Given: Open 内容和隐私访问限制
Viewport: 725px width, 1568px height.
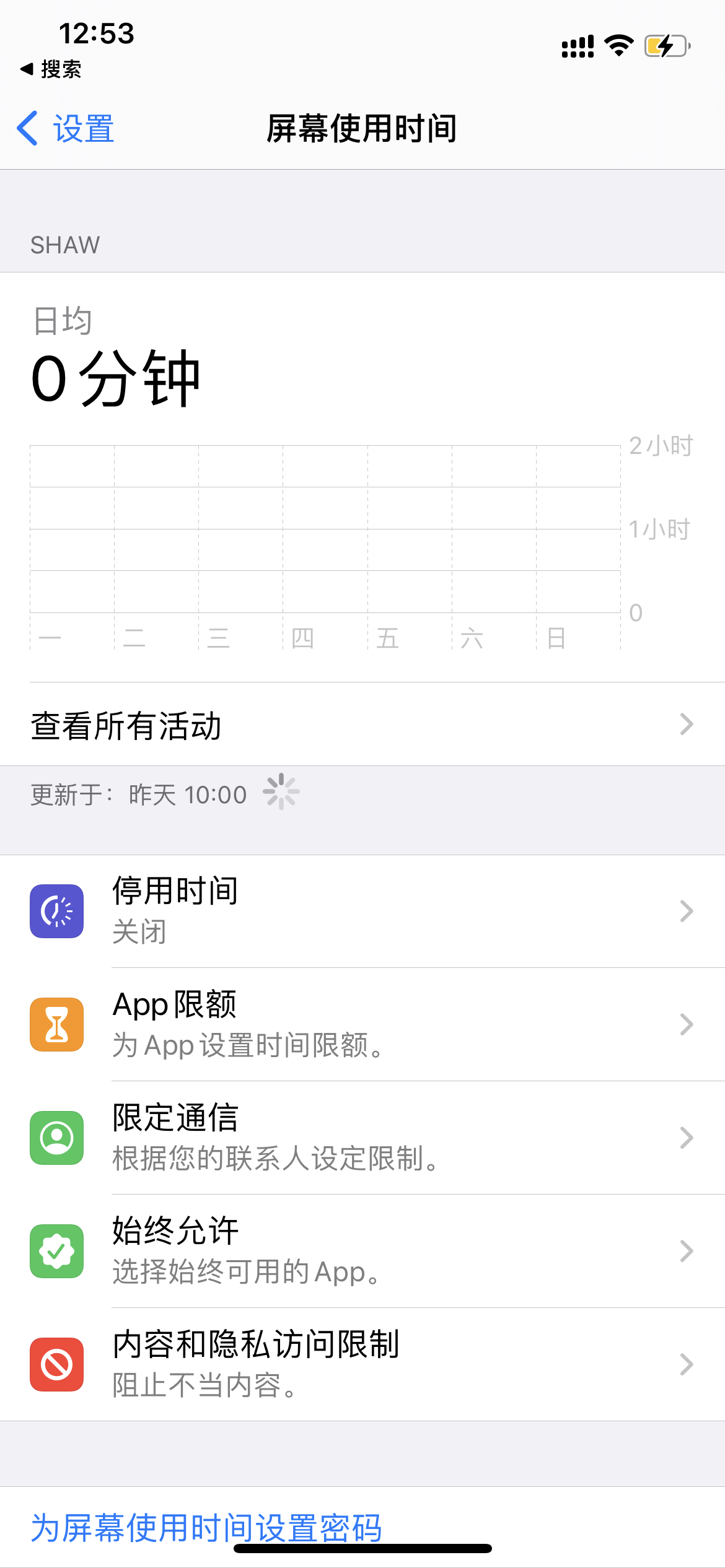Looking at the screenshot, I should [362, 1364].
